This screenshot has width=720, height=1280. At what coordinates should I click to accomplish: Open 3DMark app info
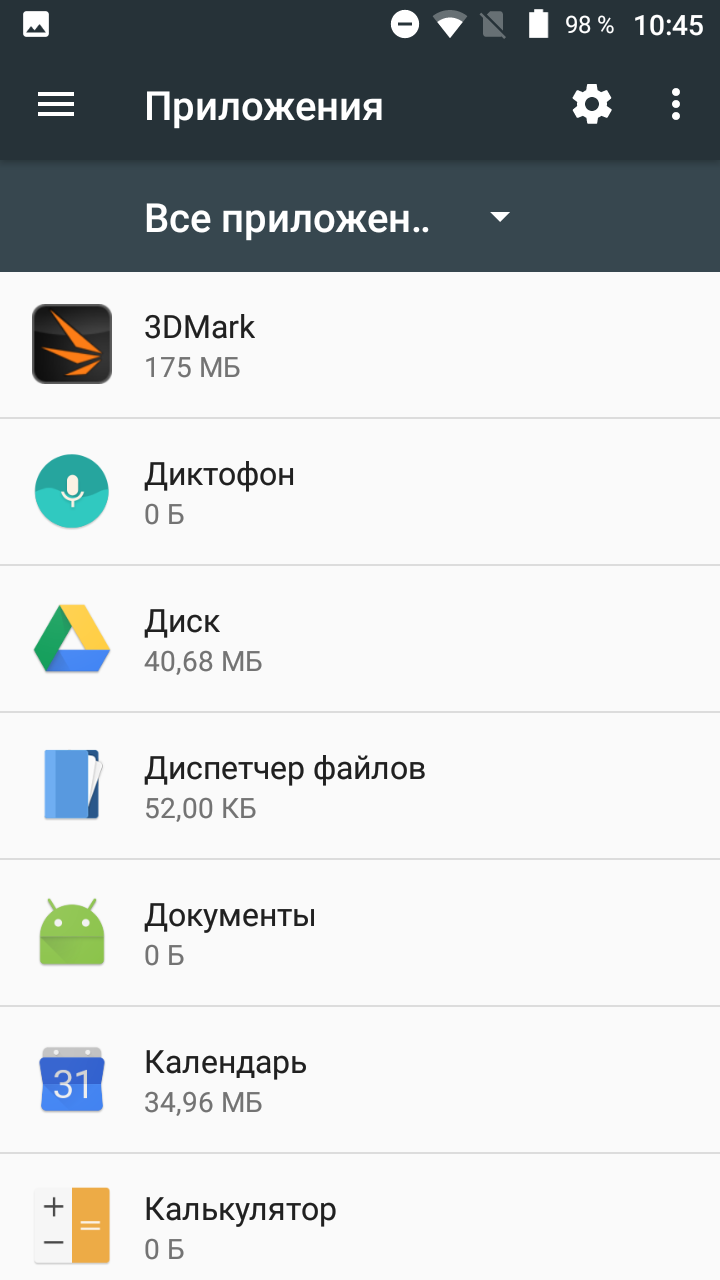(360, 345)
